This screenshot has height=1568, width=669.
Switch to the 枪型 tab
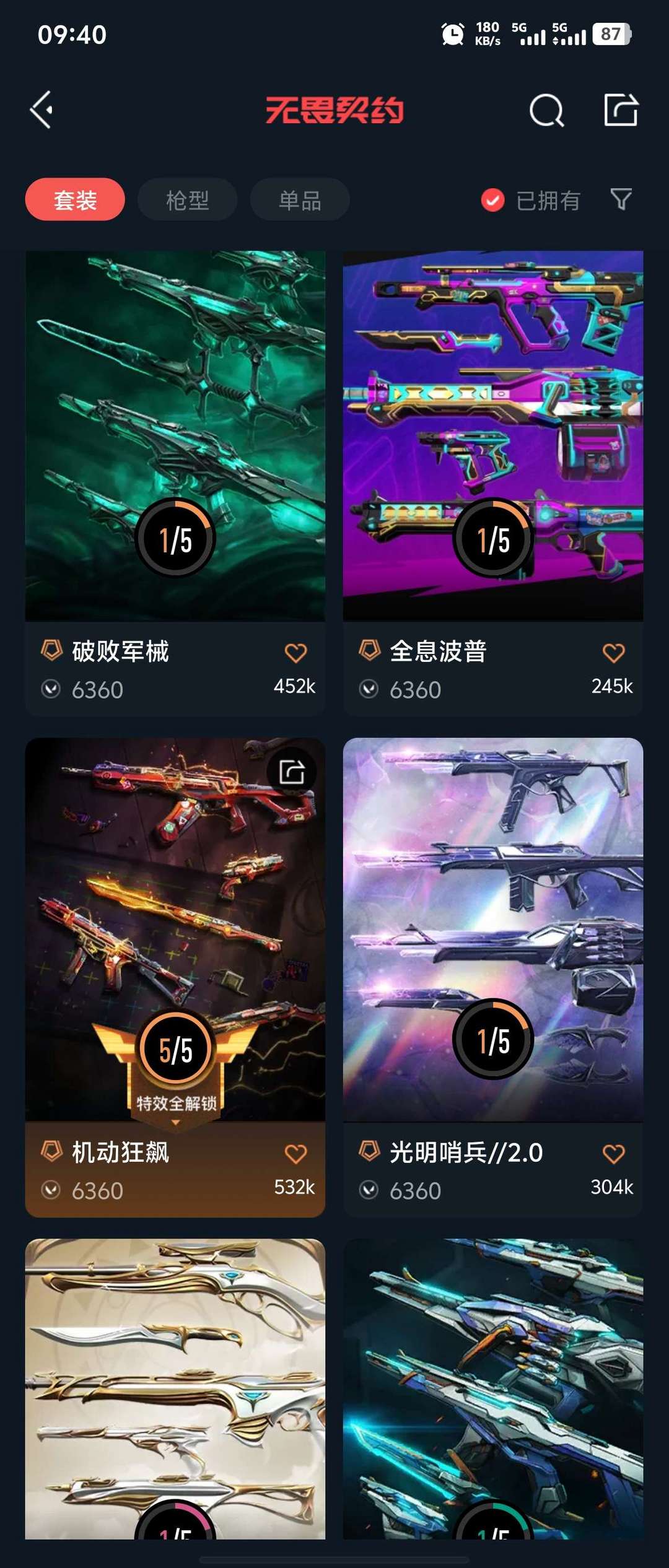pos(187,199)
